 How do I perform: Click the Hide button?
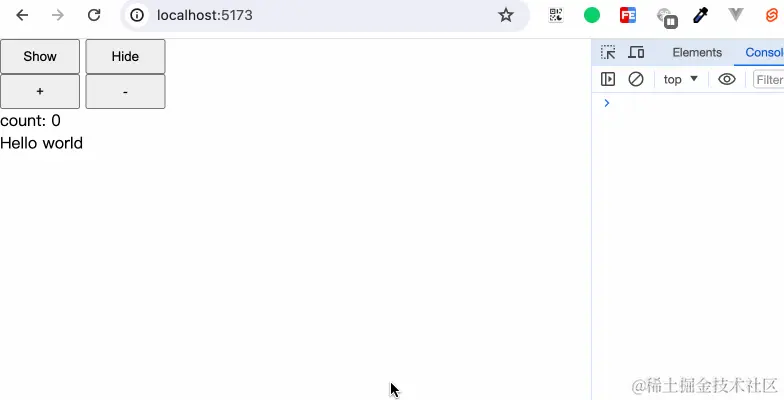click(125, 56)
